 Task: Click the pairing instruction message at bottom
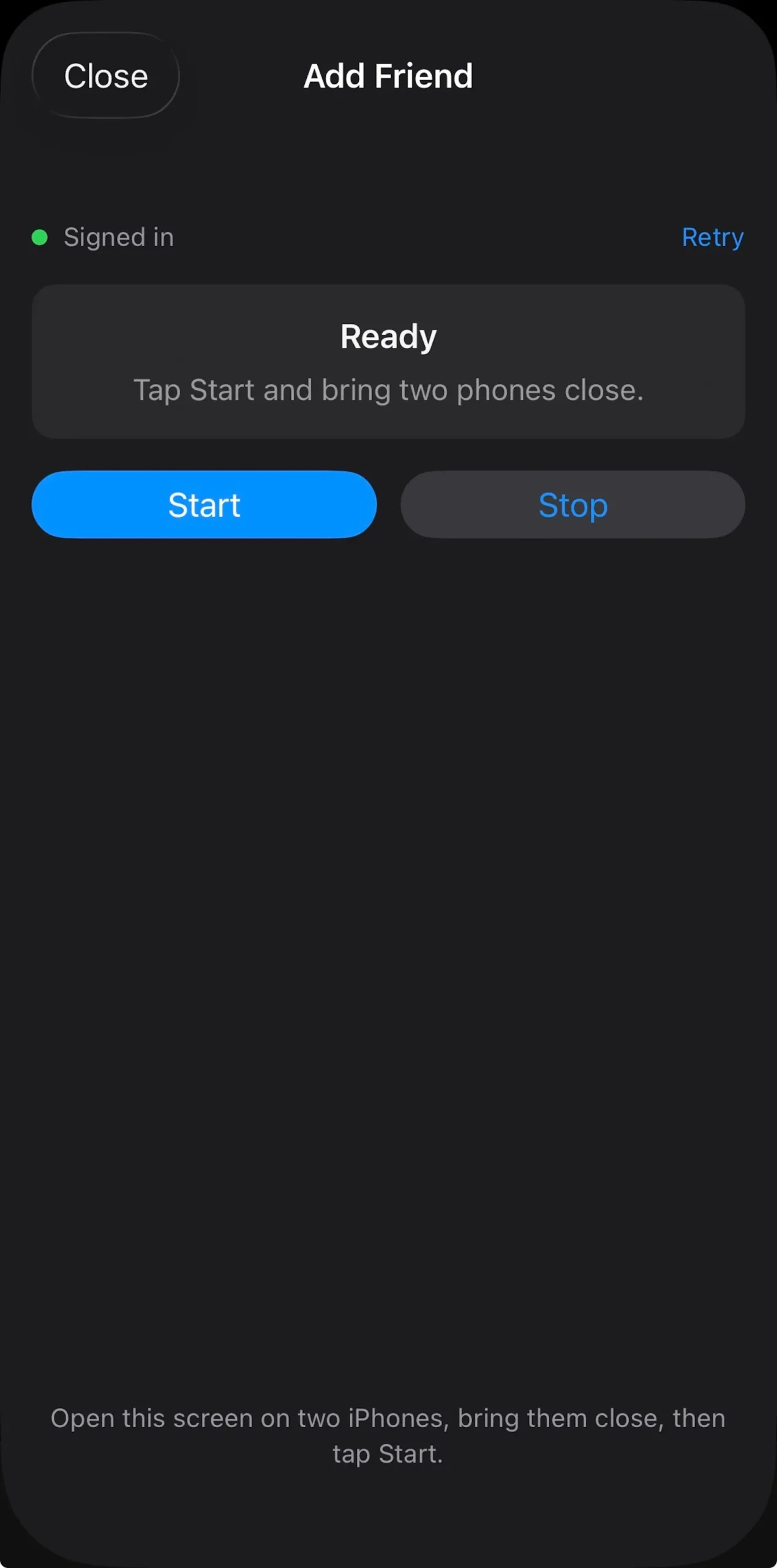coord(388,1436)
